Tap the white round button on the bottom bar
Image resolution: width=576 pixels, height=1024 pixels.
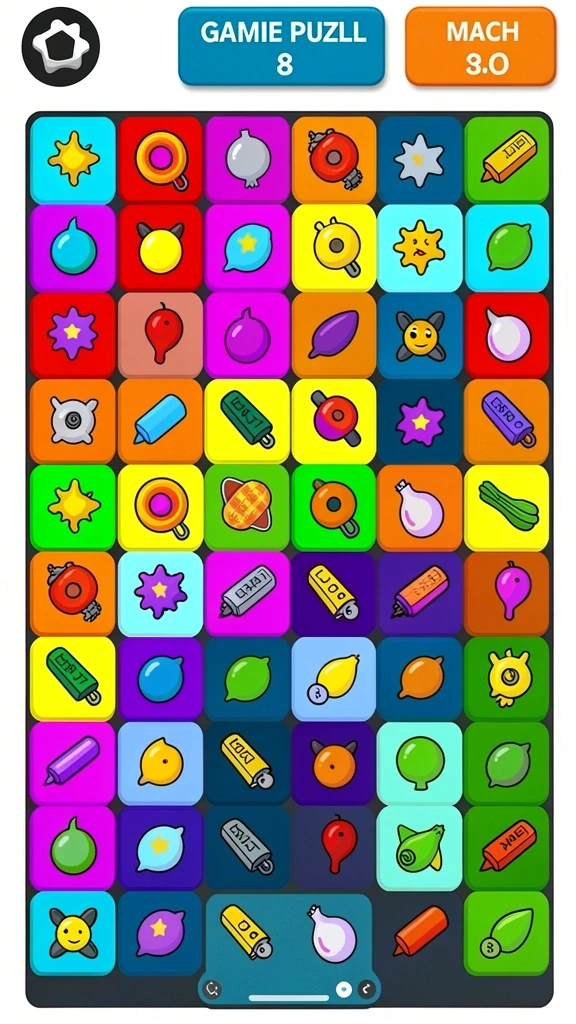344,989
